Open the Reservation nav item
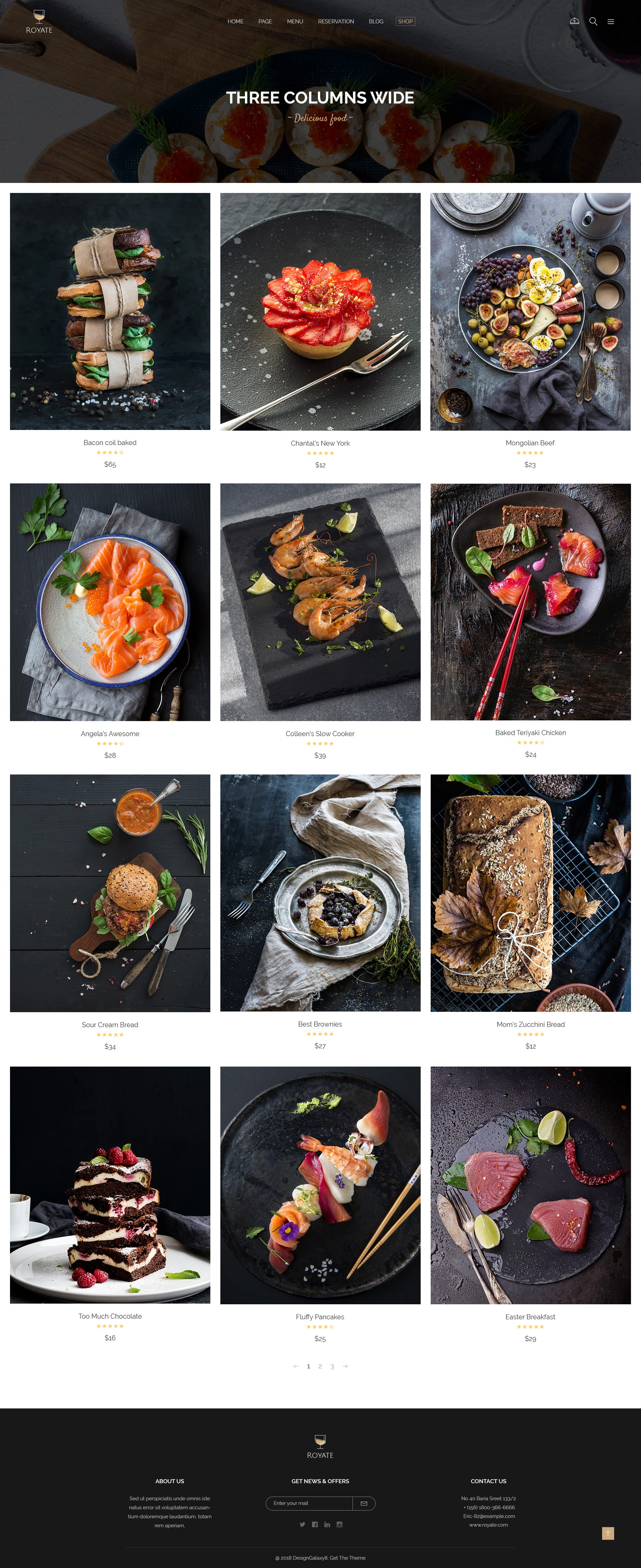 (x=336, y=21)
